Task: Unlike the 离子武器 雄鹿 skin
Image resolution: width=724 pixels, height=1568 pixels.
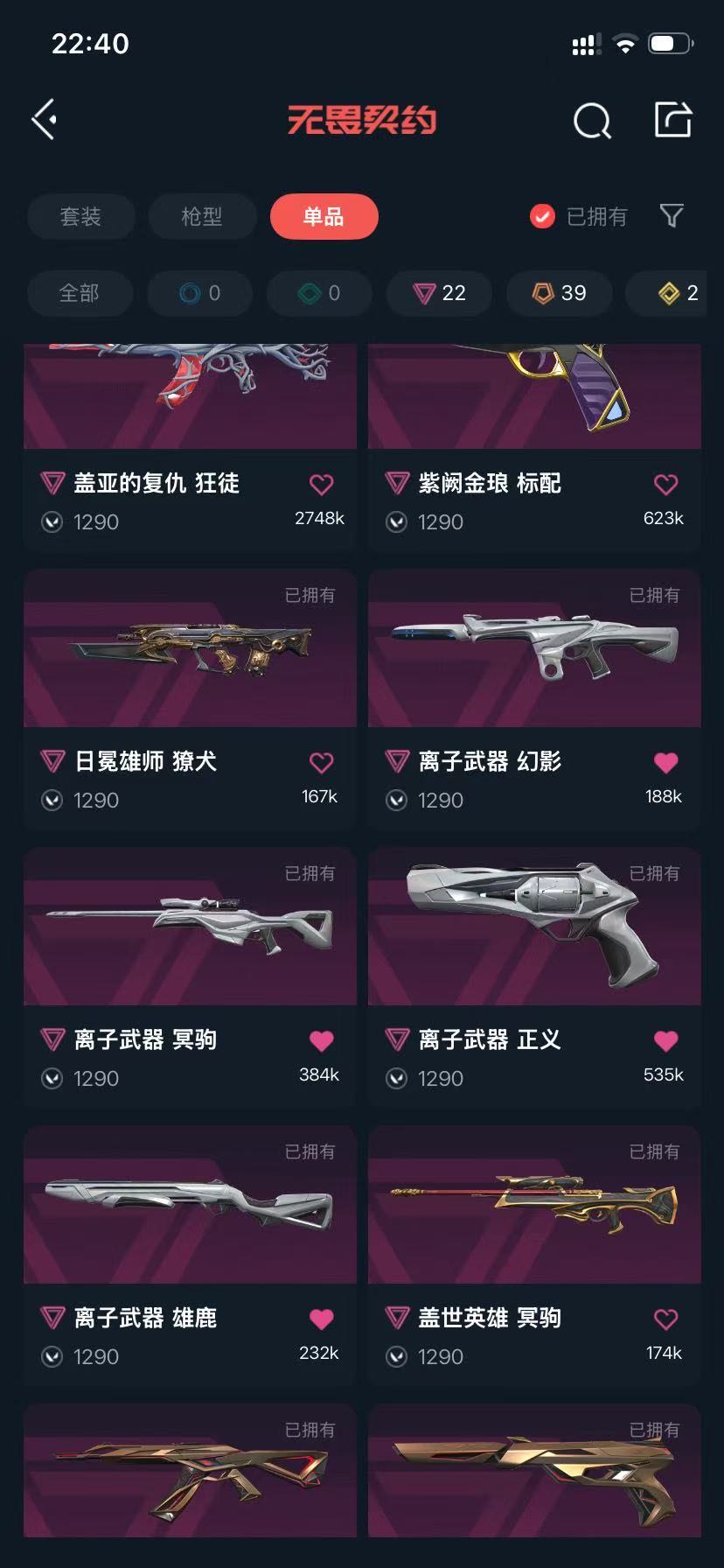Action: click(x=321, y=1319)
